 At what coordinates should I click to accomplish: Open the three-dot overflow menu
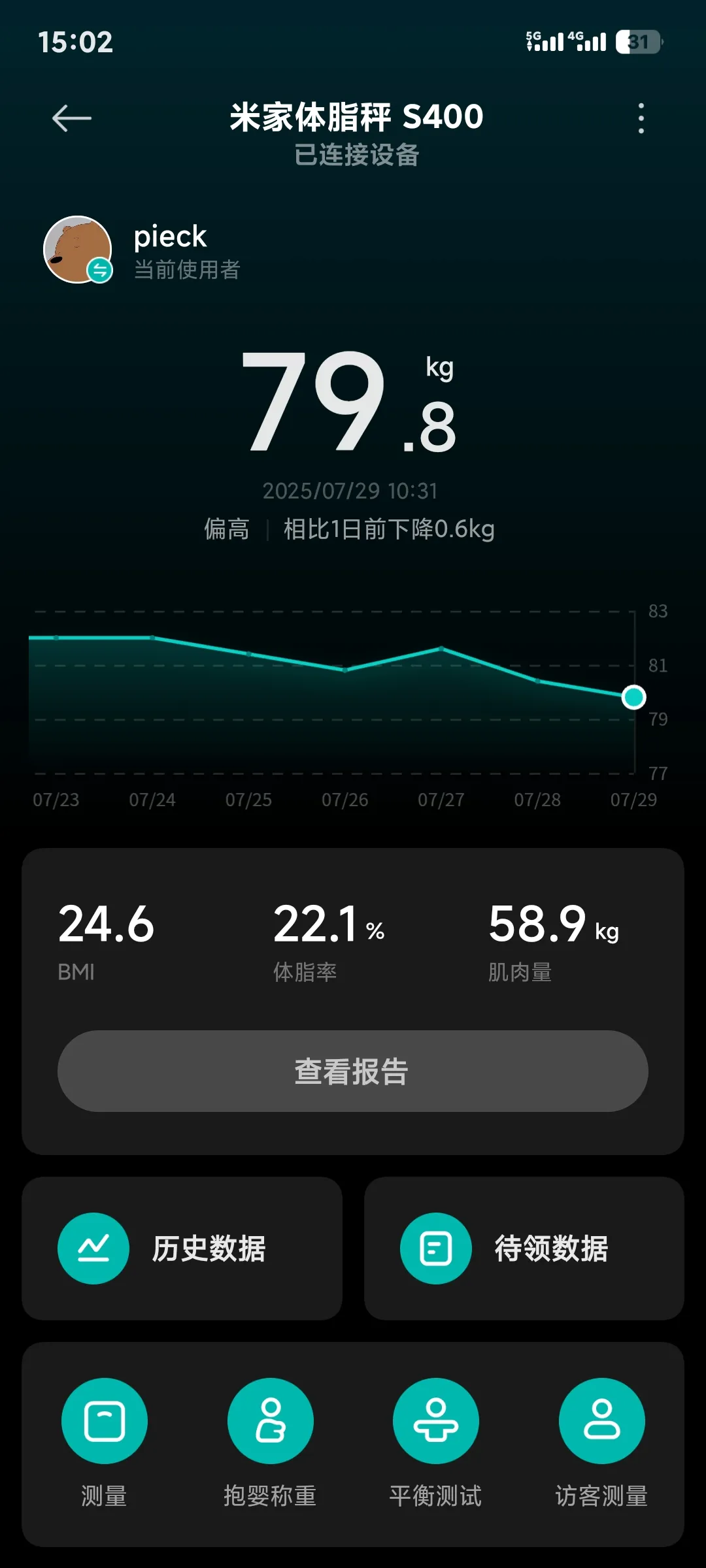[641, 118]
